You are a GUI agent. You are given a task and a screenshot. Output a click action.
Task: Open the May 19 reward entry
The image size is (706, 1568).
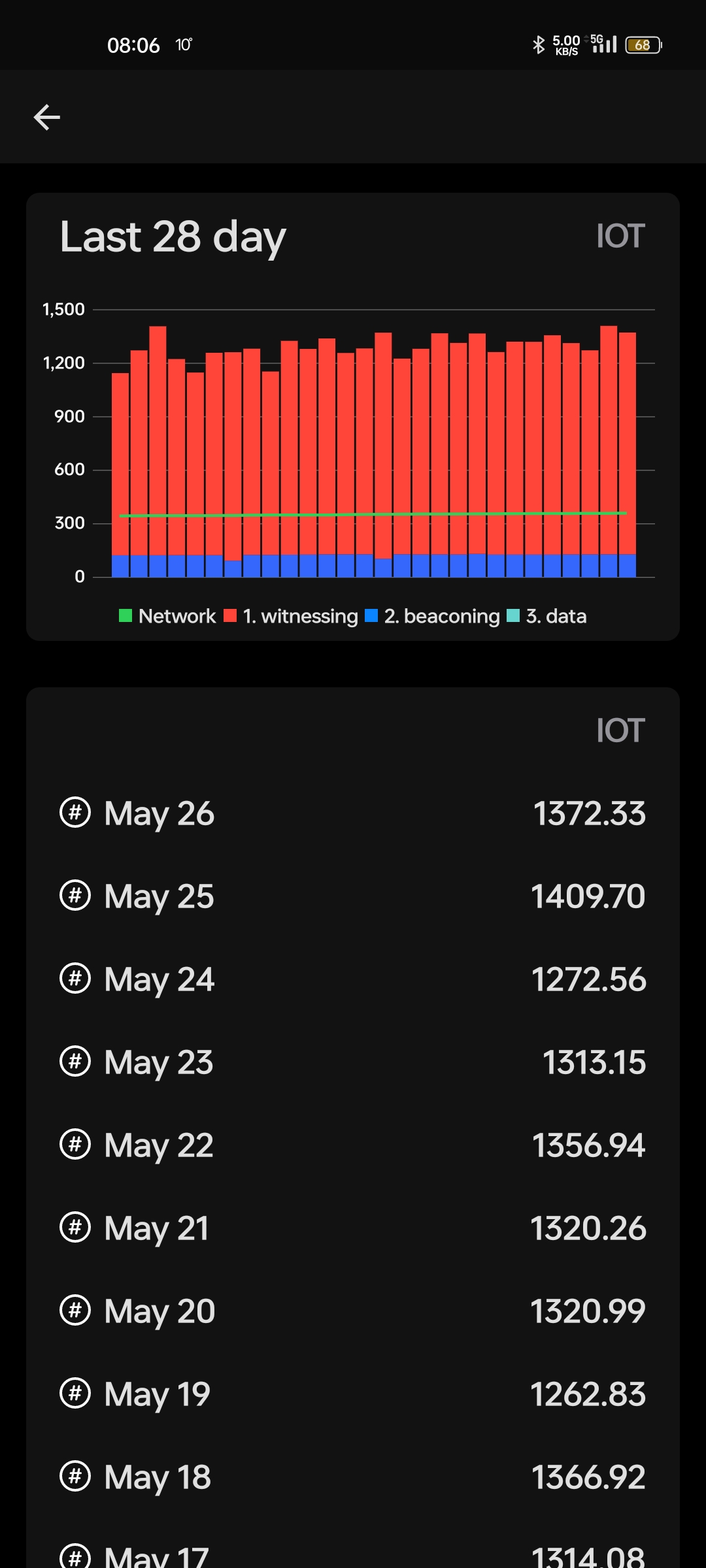coord(353,1394)
